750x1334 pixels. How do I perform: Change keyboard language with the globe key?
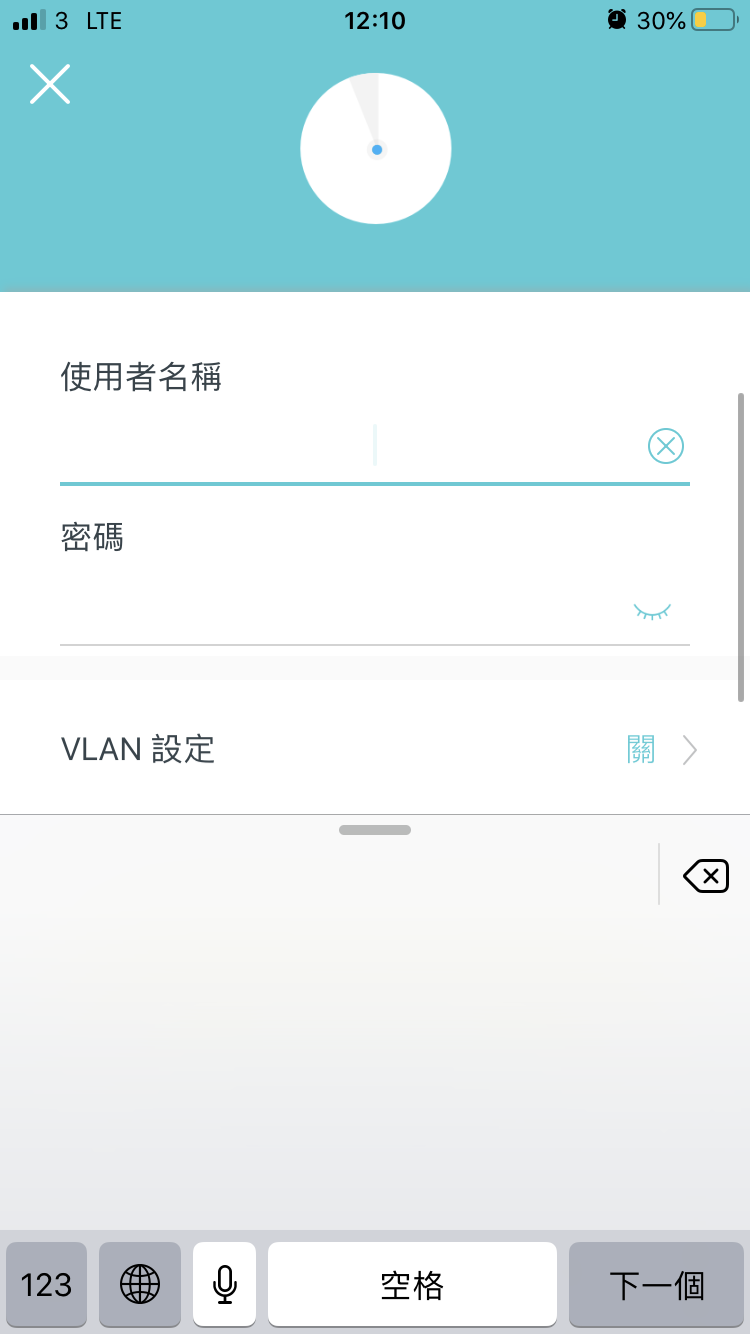(140, 1284)
